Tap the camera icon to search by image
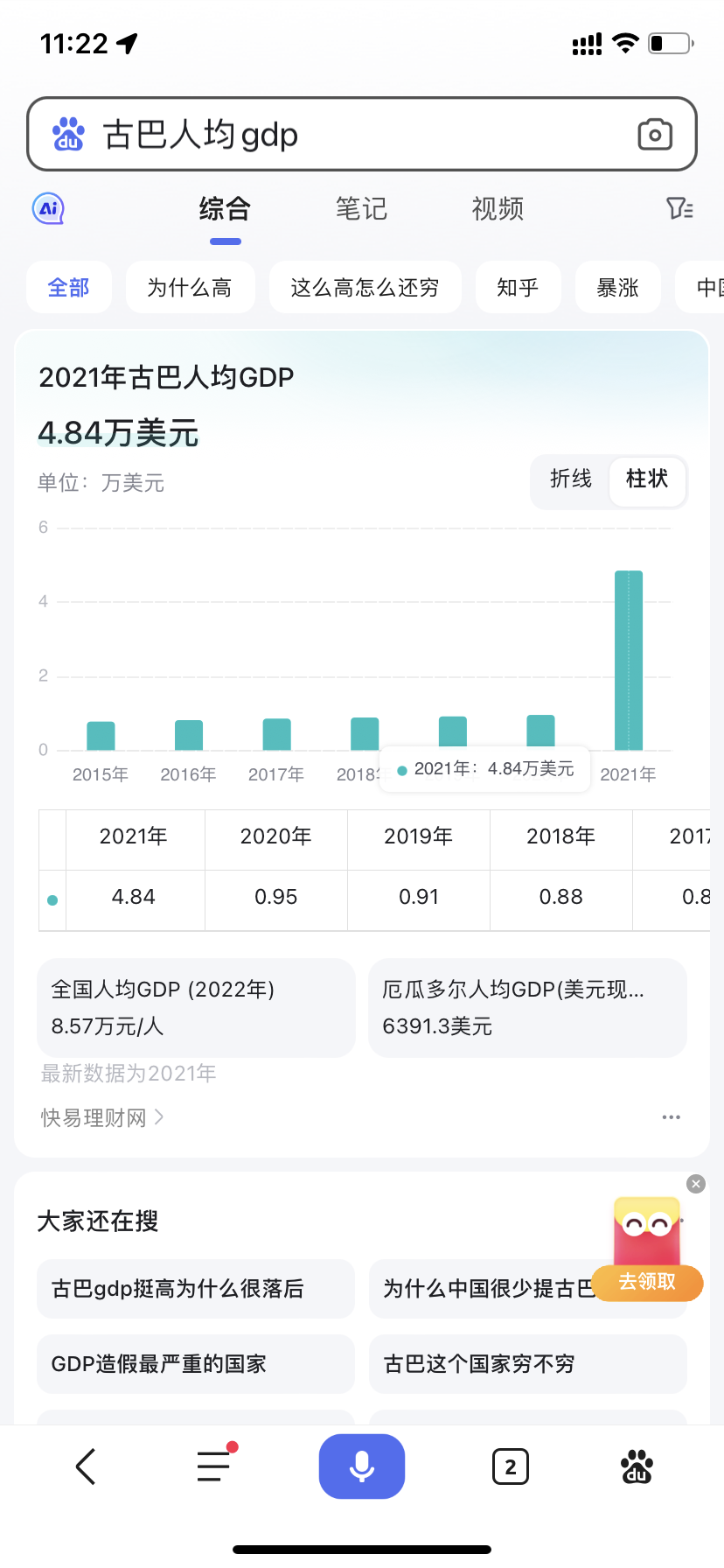 [656, 134]
